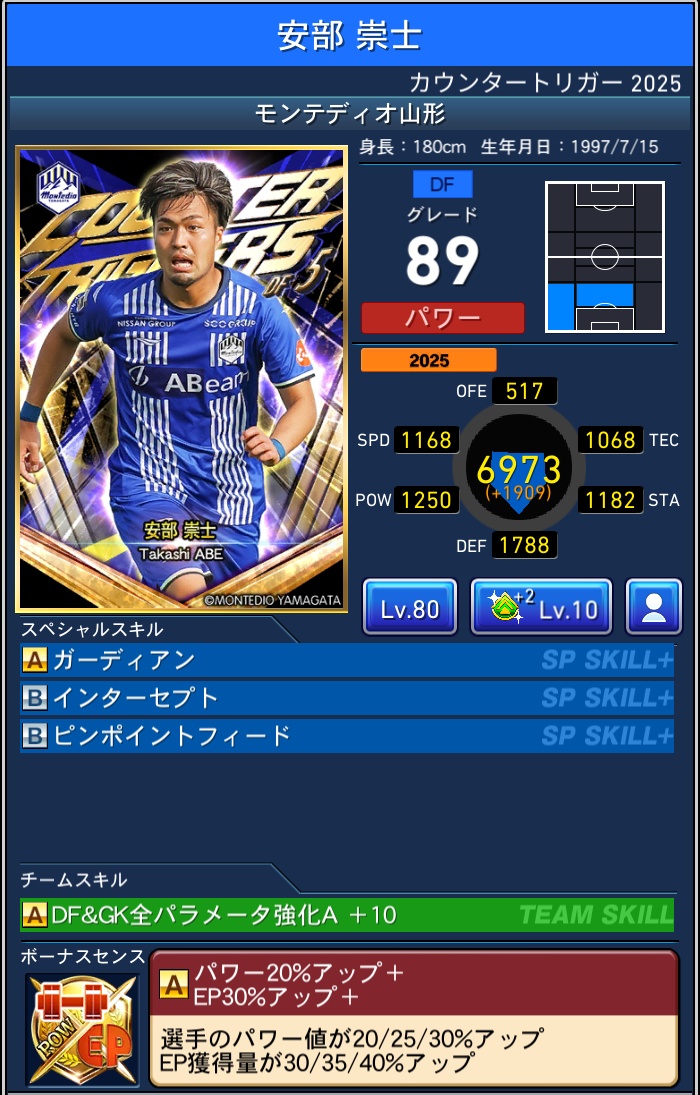View the ガーディアン special skill details
This screenshot has height=1095, width=700.
coord(346,660)
